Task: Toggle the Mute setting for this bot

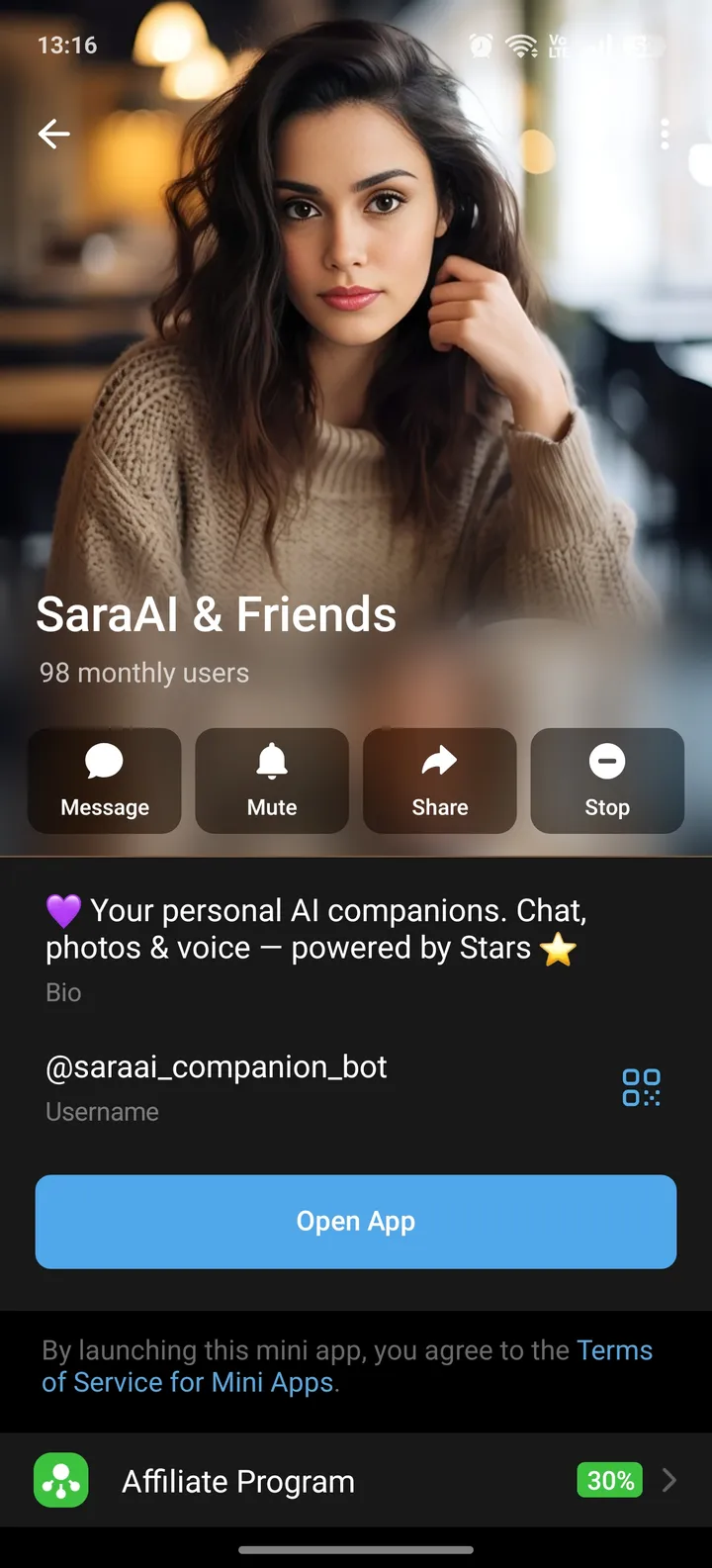Action: [272, 781]
